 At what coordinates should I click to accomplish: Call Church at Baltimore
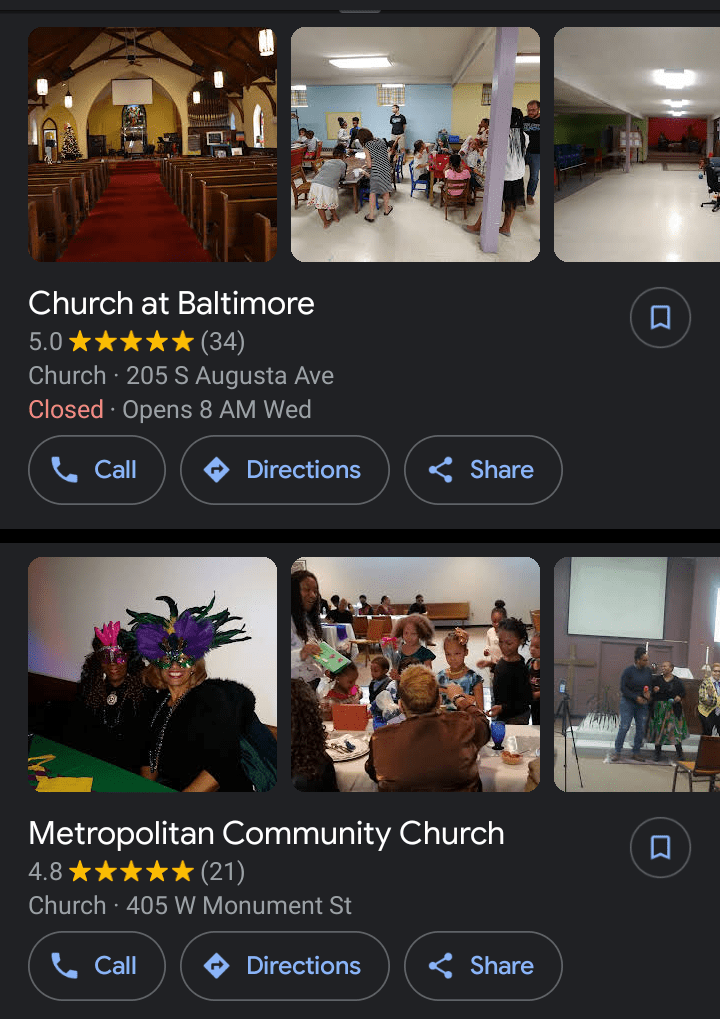[97, 470]
